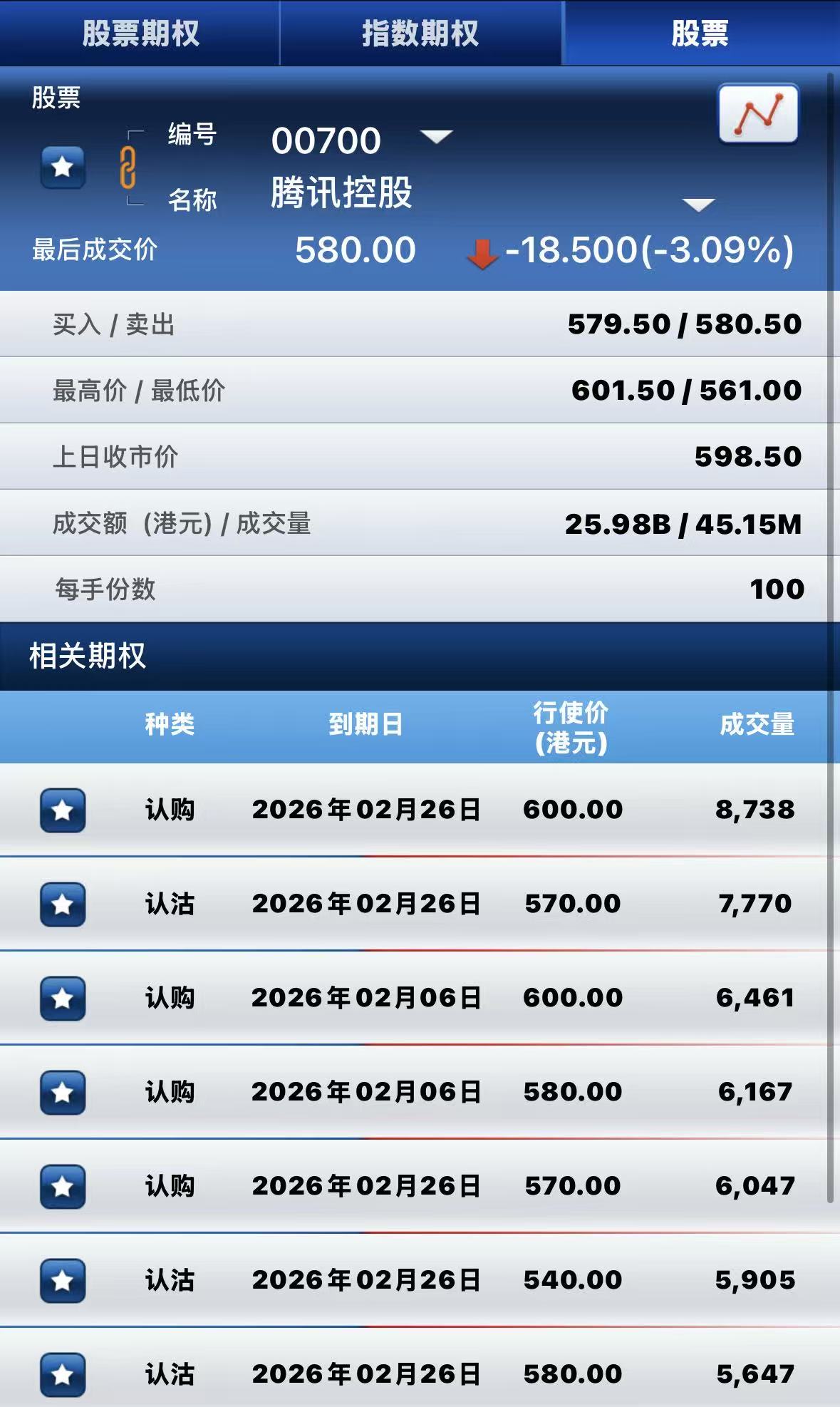This screenshot has width=840, height=1407.
Task: Favorite the 认沽 option with volume 7,770
Action: coord(63,904)
